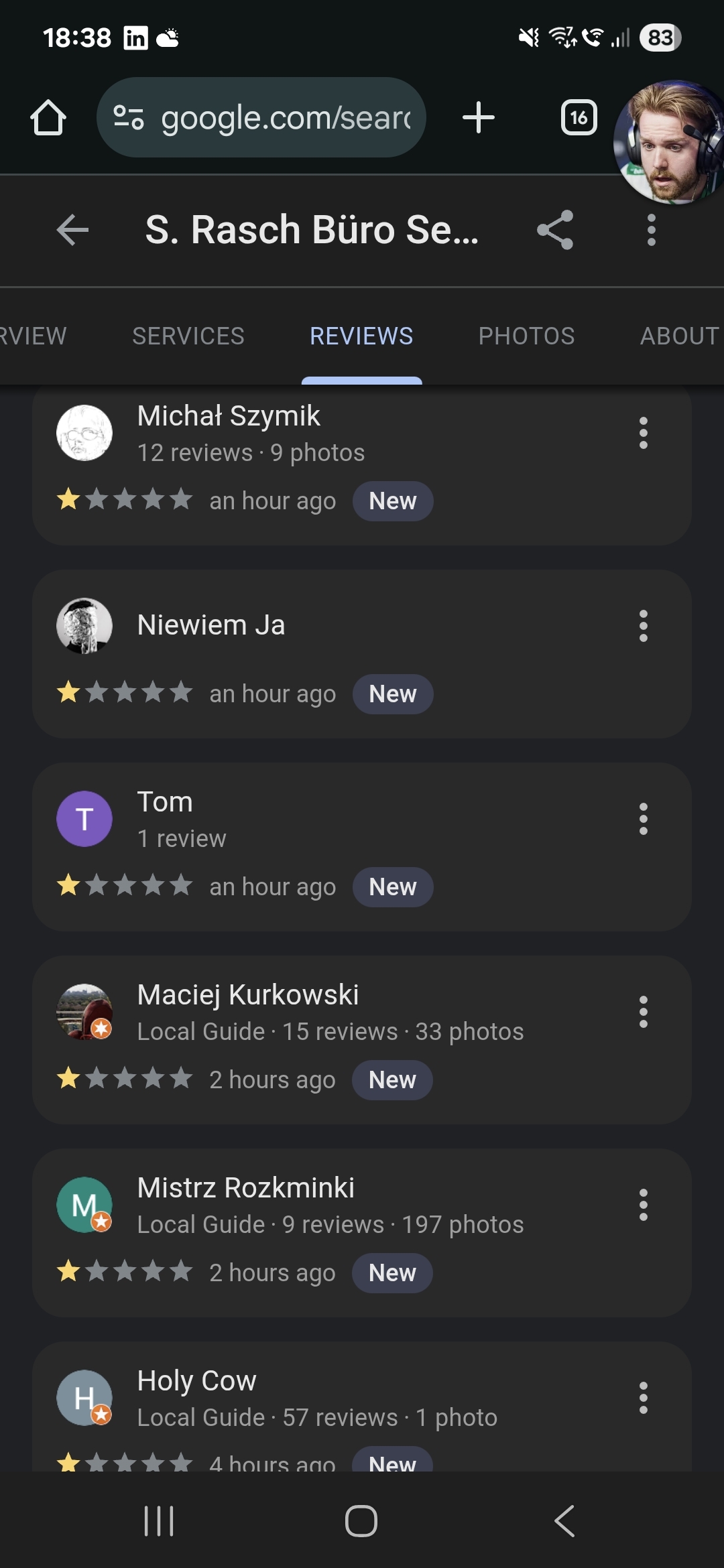This screenshot has width=724, height=1568.
Task: Open options for Maciej Kurkowski's review
Action: 643,1012
